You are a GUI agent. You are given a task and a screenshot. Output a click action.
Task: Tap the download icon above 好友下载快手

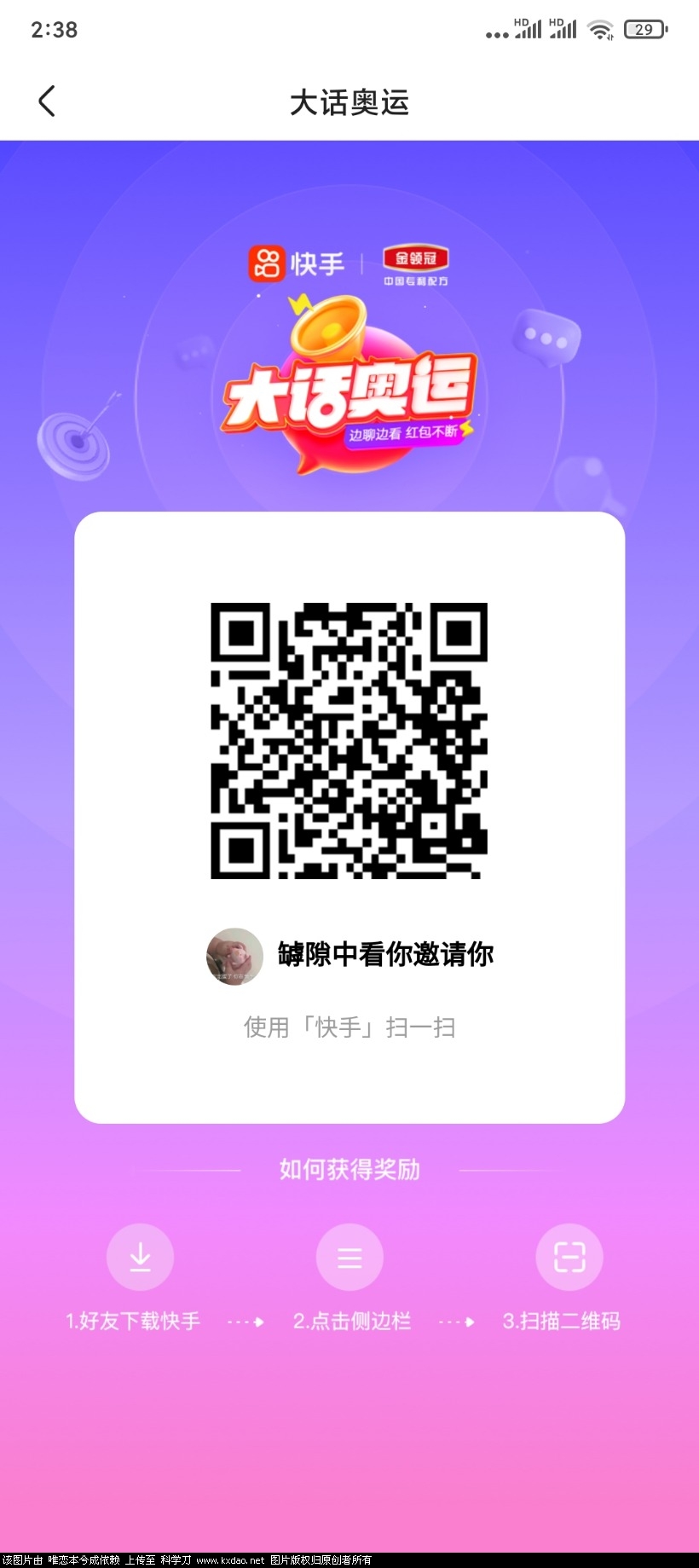coord(140,1256)
